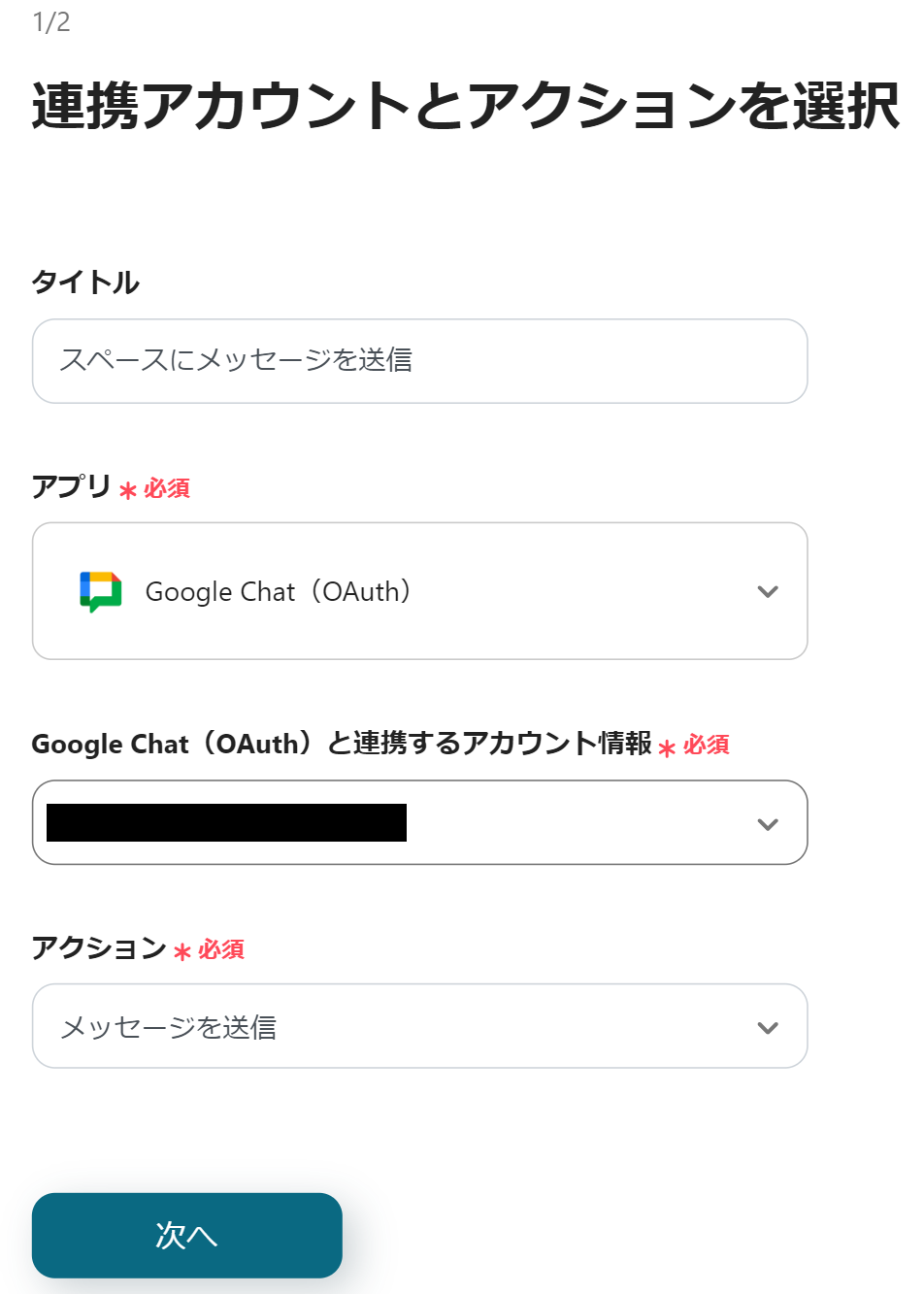Screen dimensions: 924x1294
Task: Open the Google Chat（OAuth） app selector
Action: (419, 590)
